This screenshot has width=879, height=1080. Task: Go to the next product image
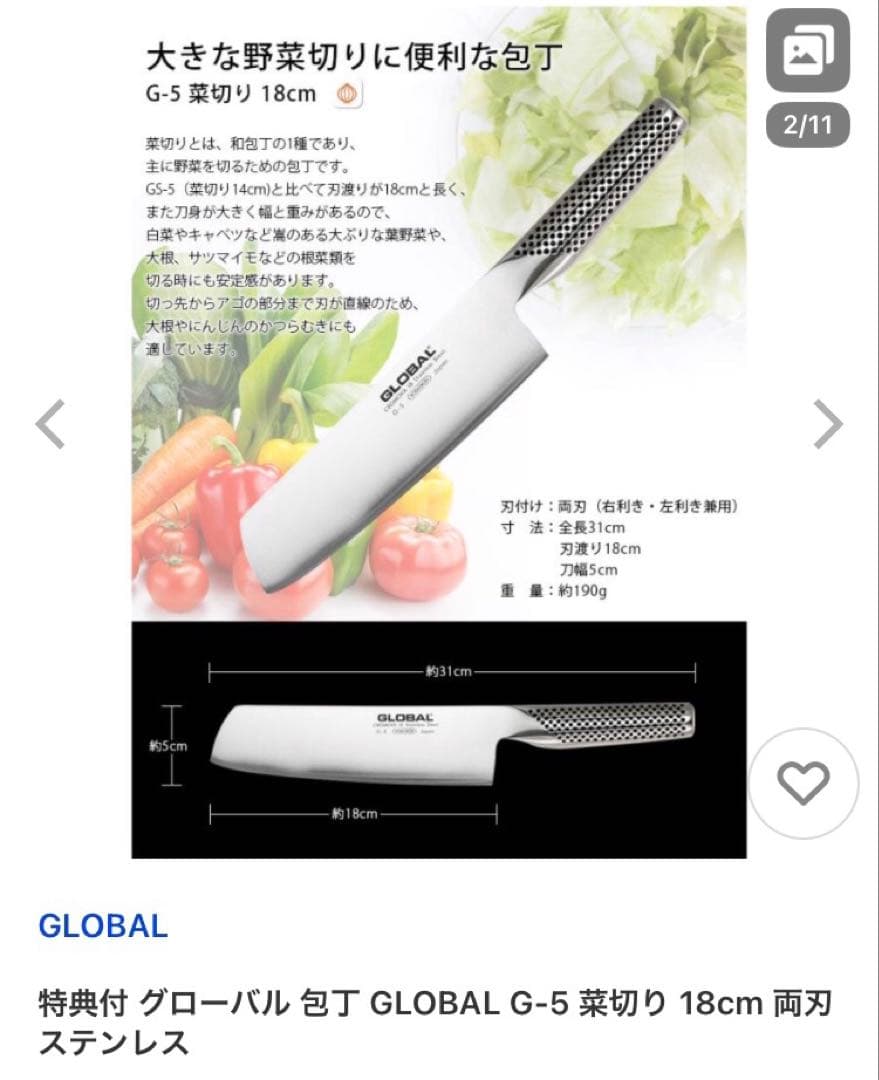(x=827, y=424)
